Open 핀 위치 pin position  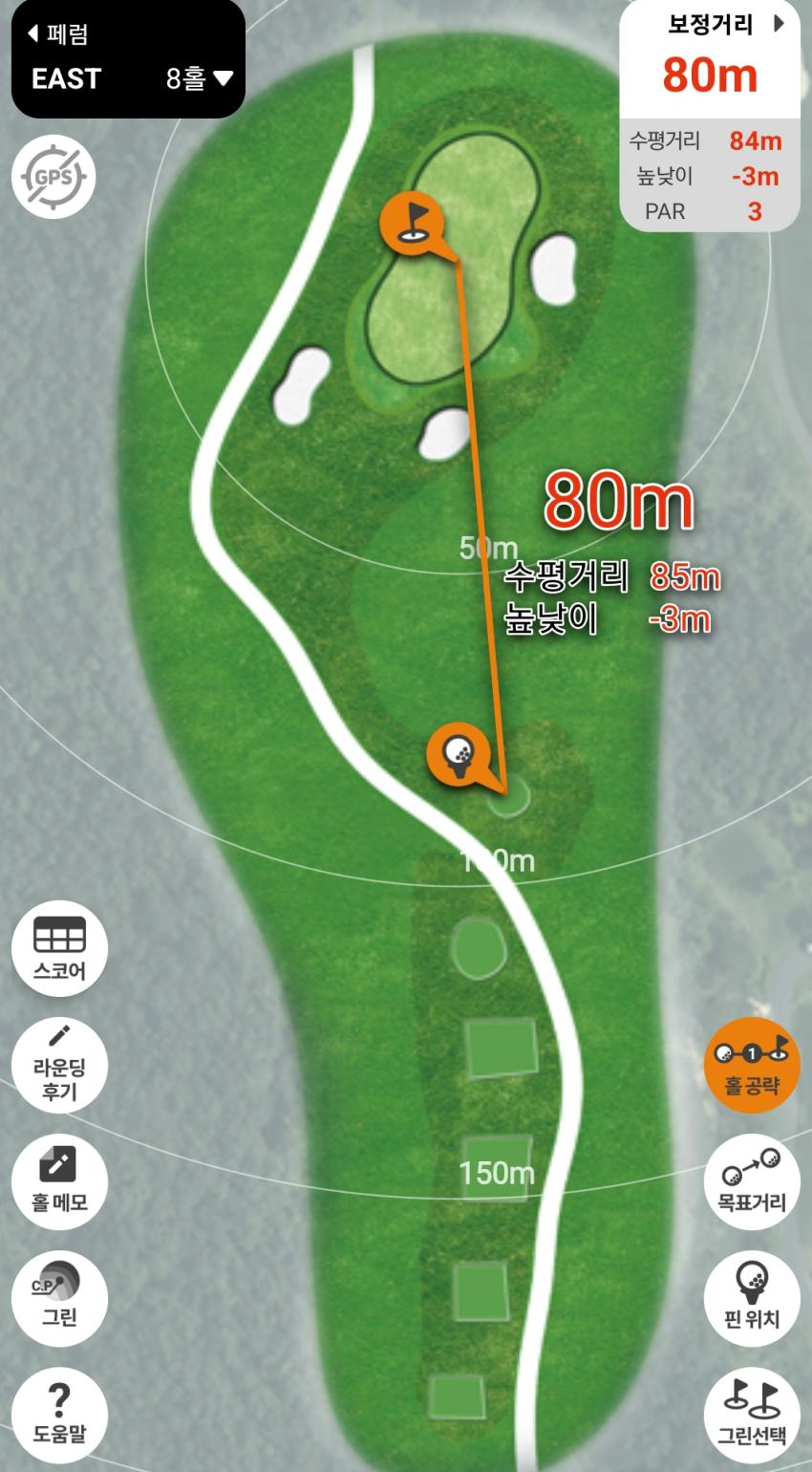pyautogui.click(x=752, y=1297)
